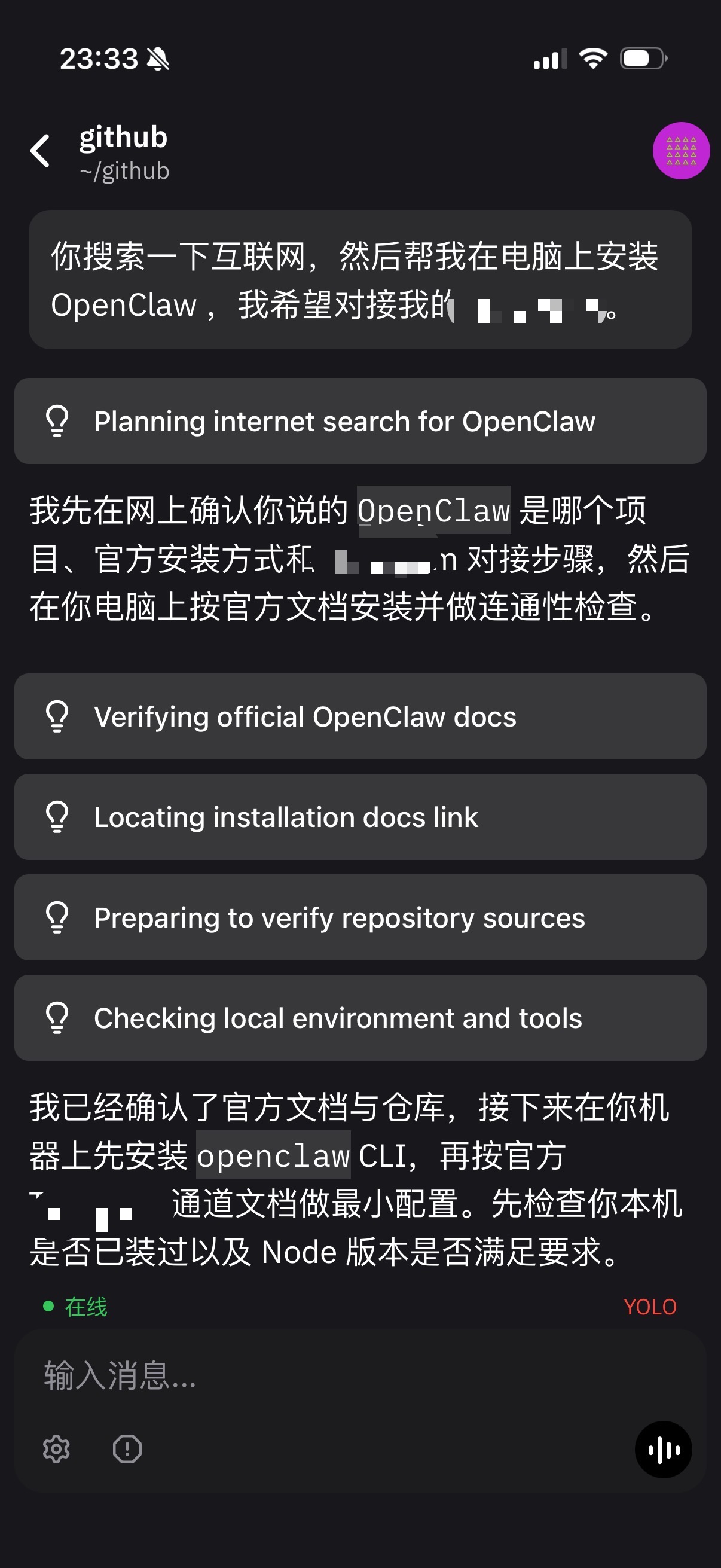Go back from the github session
The image size is (721, 1568).
click(40, 151)
